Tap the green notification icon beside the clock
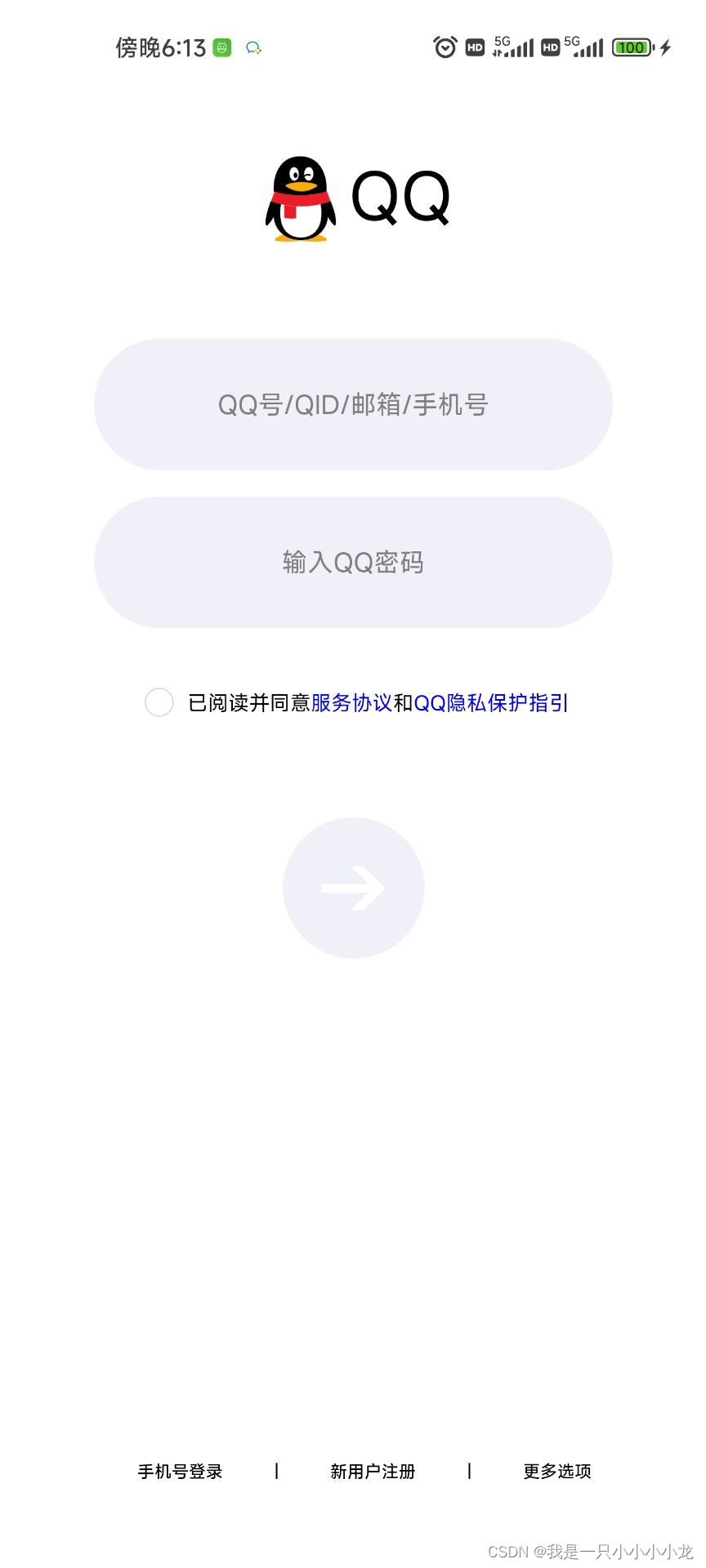 [x=221, y=46]
